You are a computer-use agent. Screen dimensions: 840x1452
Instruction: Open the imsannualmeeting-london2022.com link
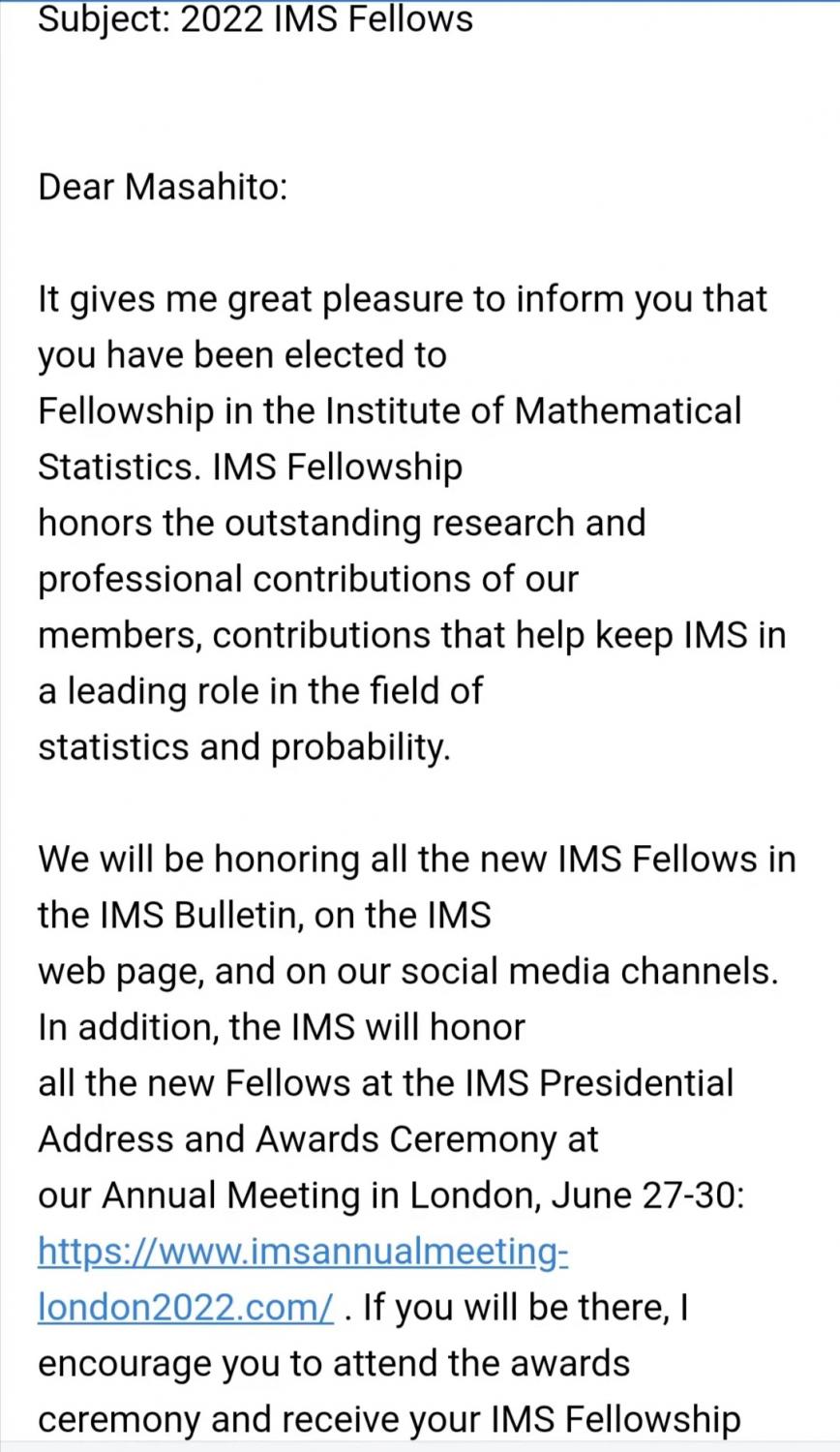[x=302, y=1253]
